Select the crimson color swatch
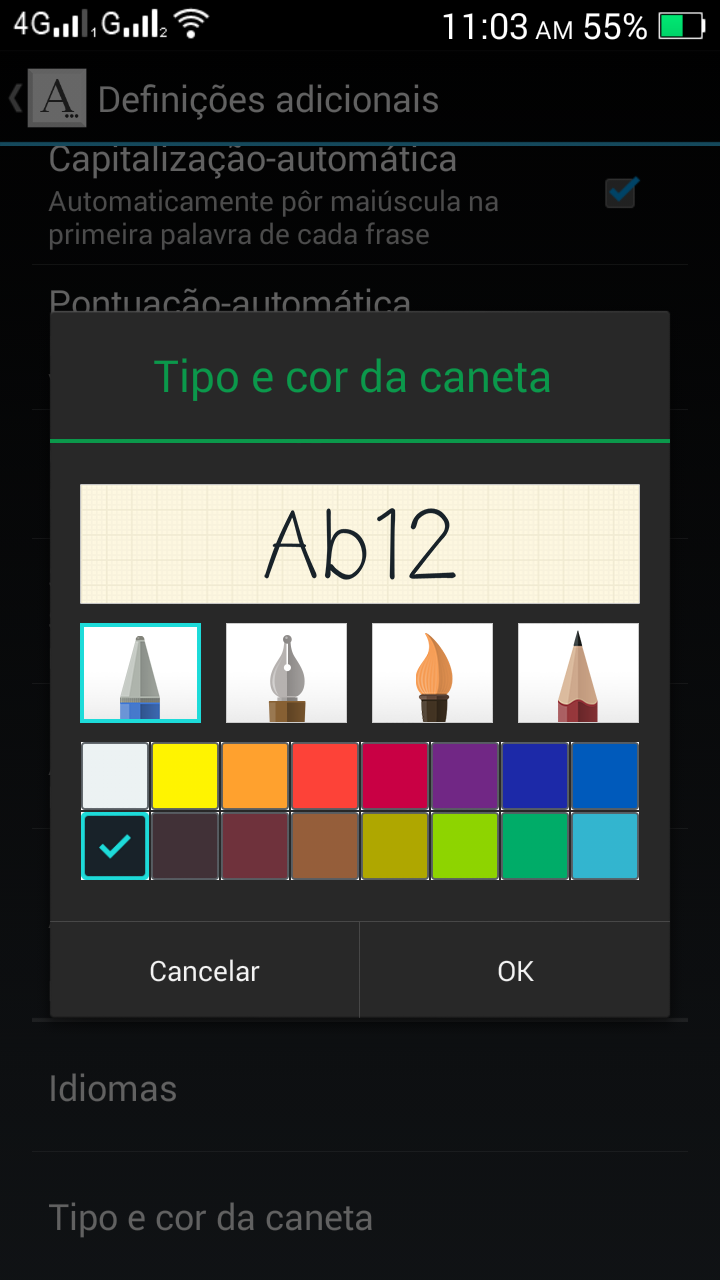This screenshot has width=720, height=1280. pyautogui.click(x=395, y=775)
